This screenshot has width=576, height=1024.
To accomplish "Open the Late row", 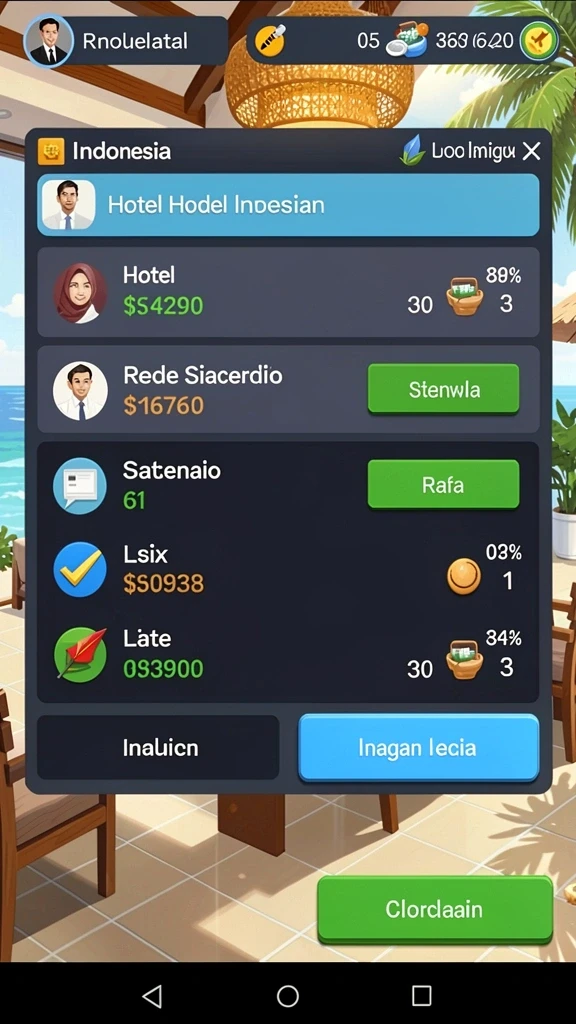I will click(288, 654).
